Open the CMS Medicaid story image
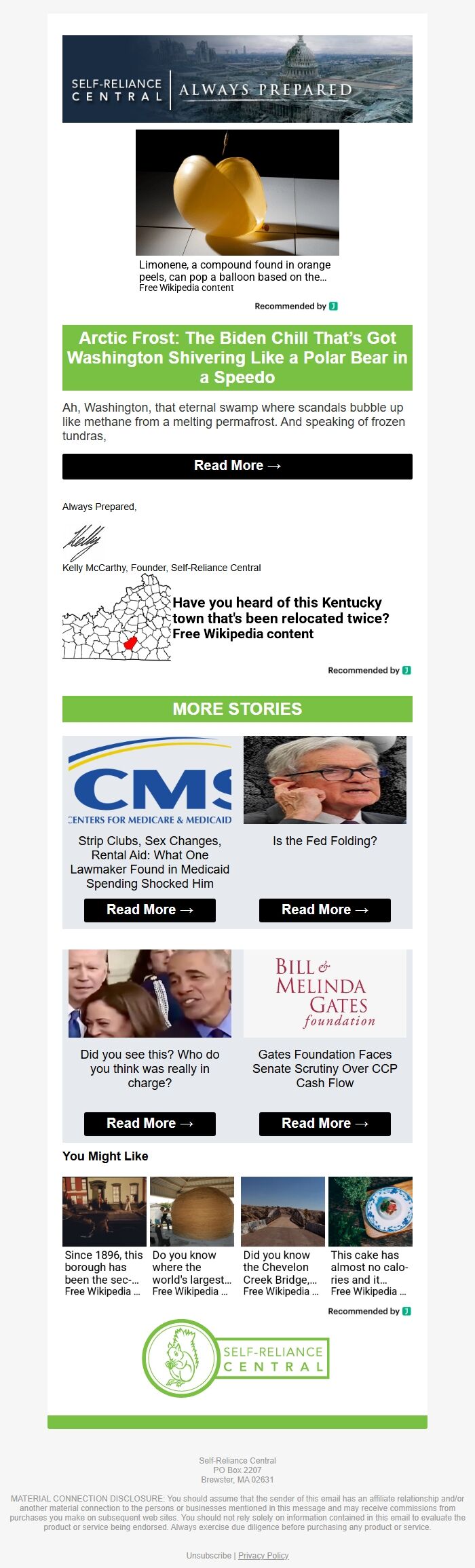 pyautogui.click(x=149, y=780)
